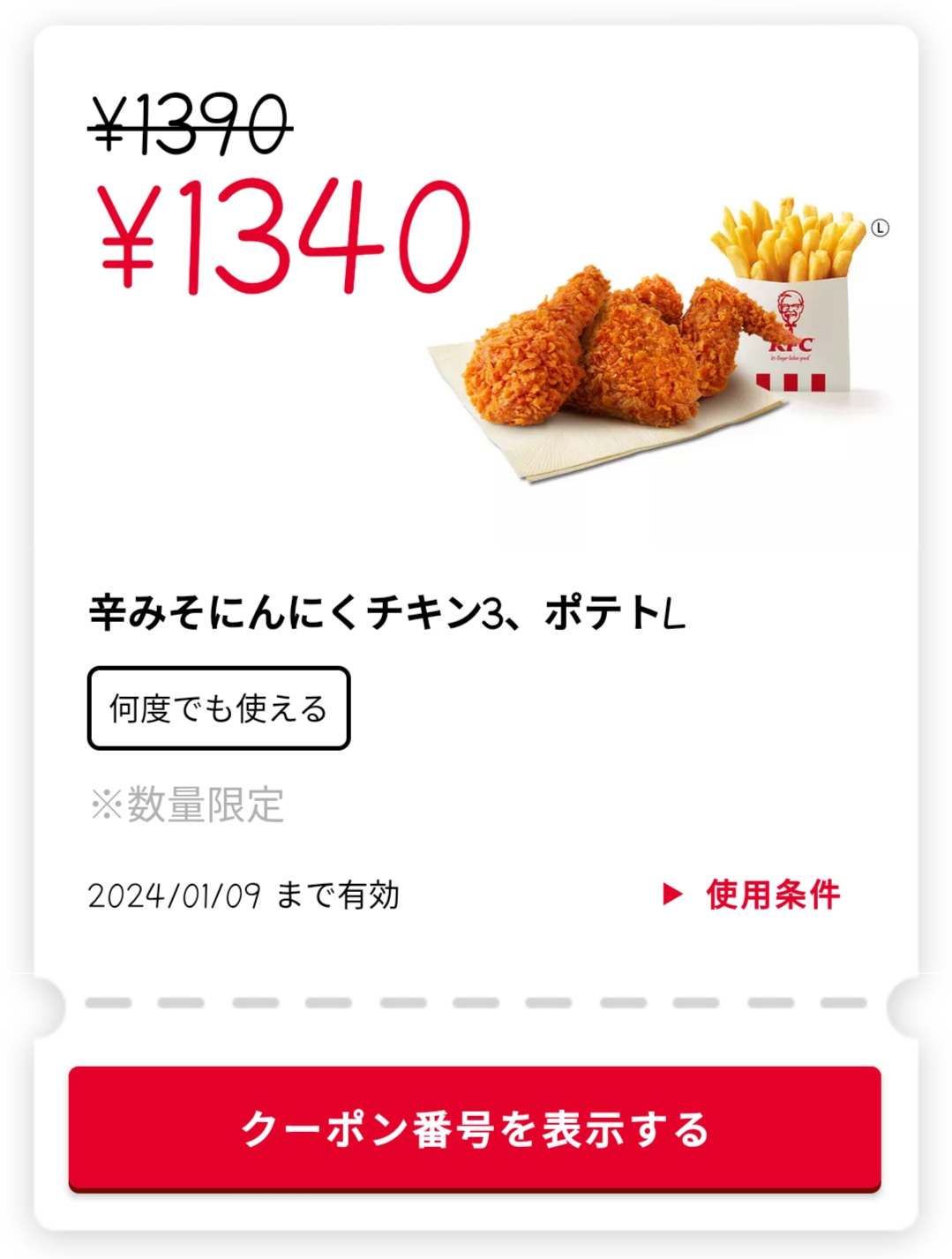Open the 使用条件 usage conditions link
The width and height of the screenshot is (952, 1259).
(x=753, y=895)
